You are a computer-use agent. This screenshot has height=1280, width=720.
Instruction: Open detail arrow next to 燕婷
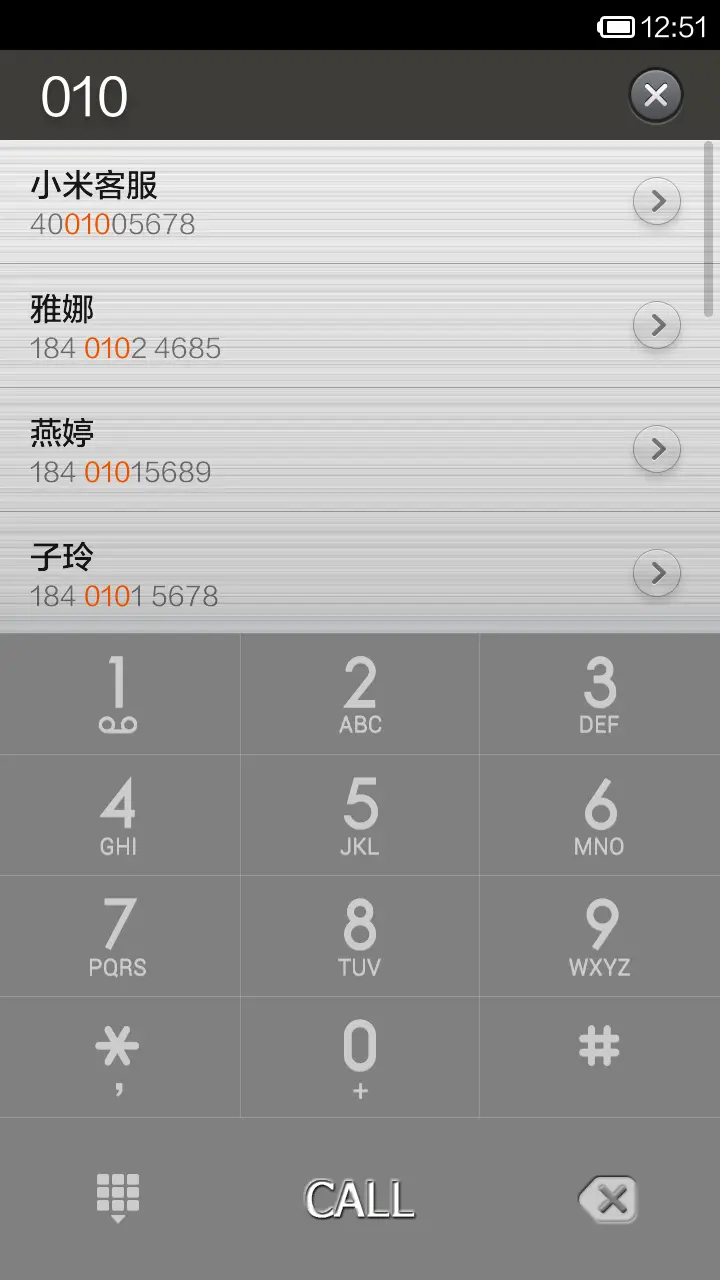657,449
